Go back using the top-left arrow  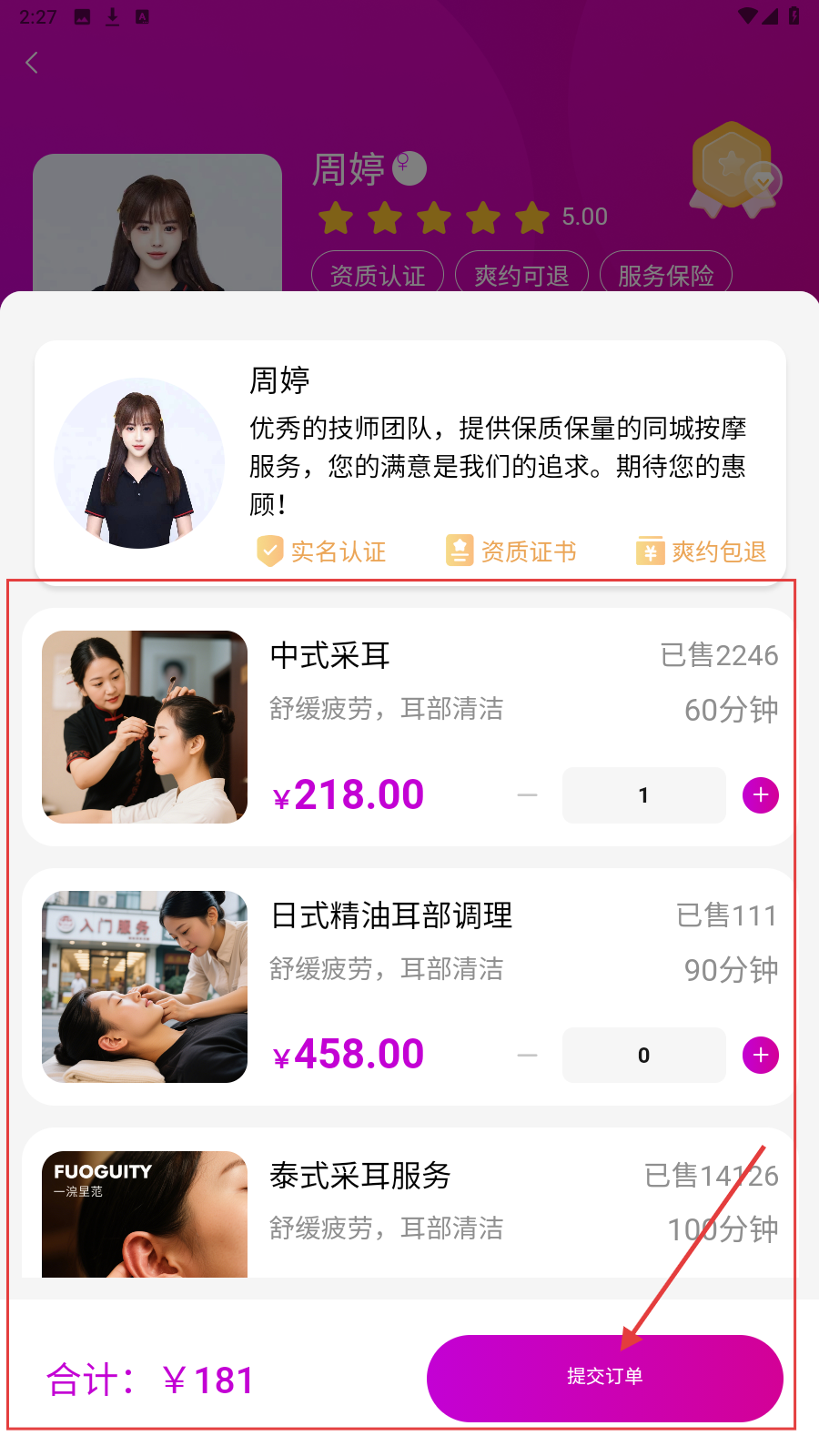click(32, 63)
